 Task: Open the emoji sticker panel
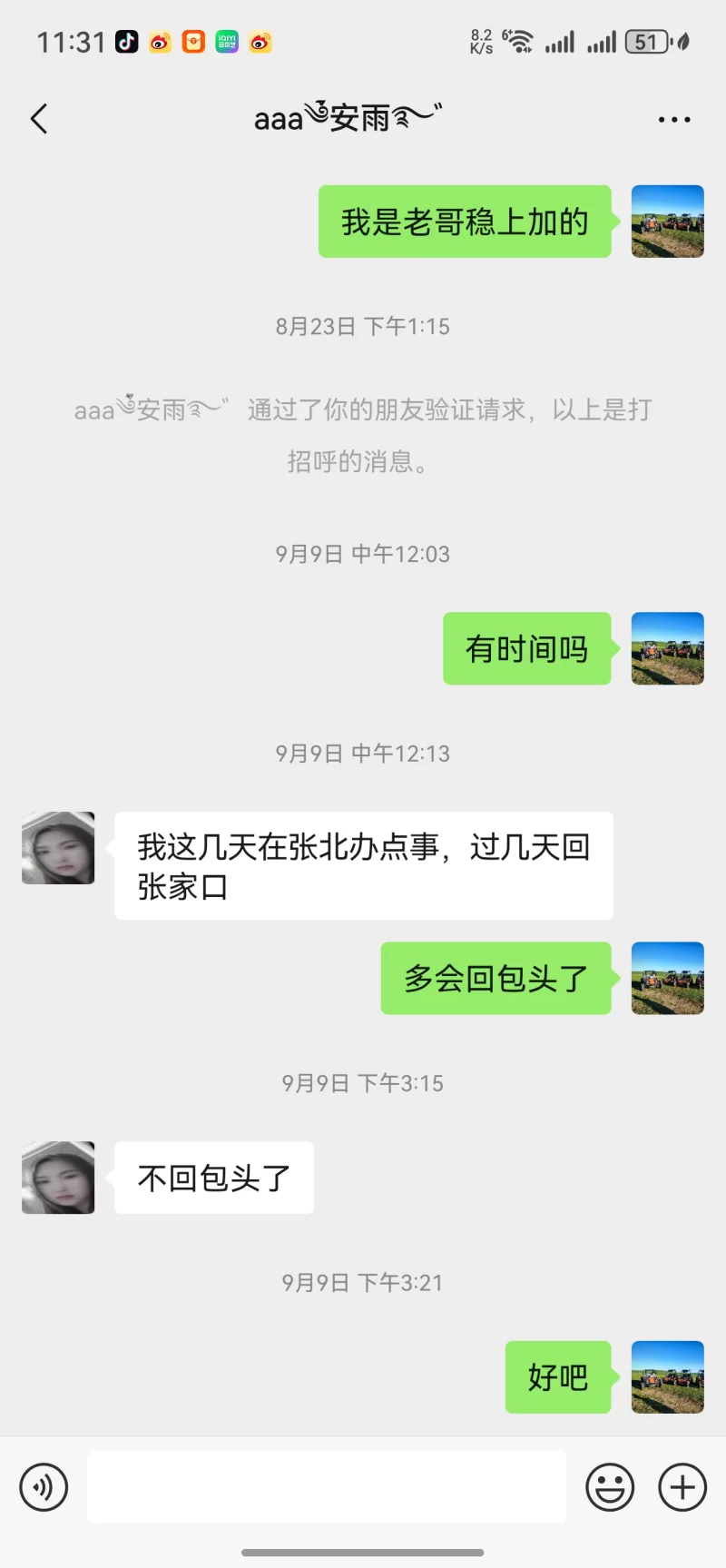tap(610, 1487)
